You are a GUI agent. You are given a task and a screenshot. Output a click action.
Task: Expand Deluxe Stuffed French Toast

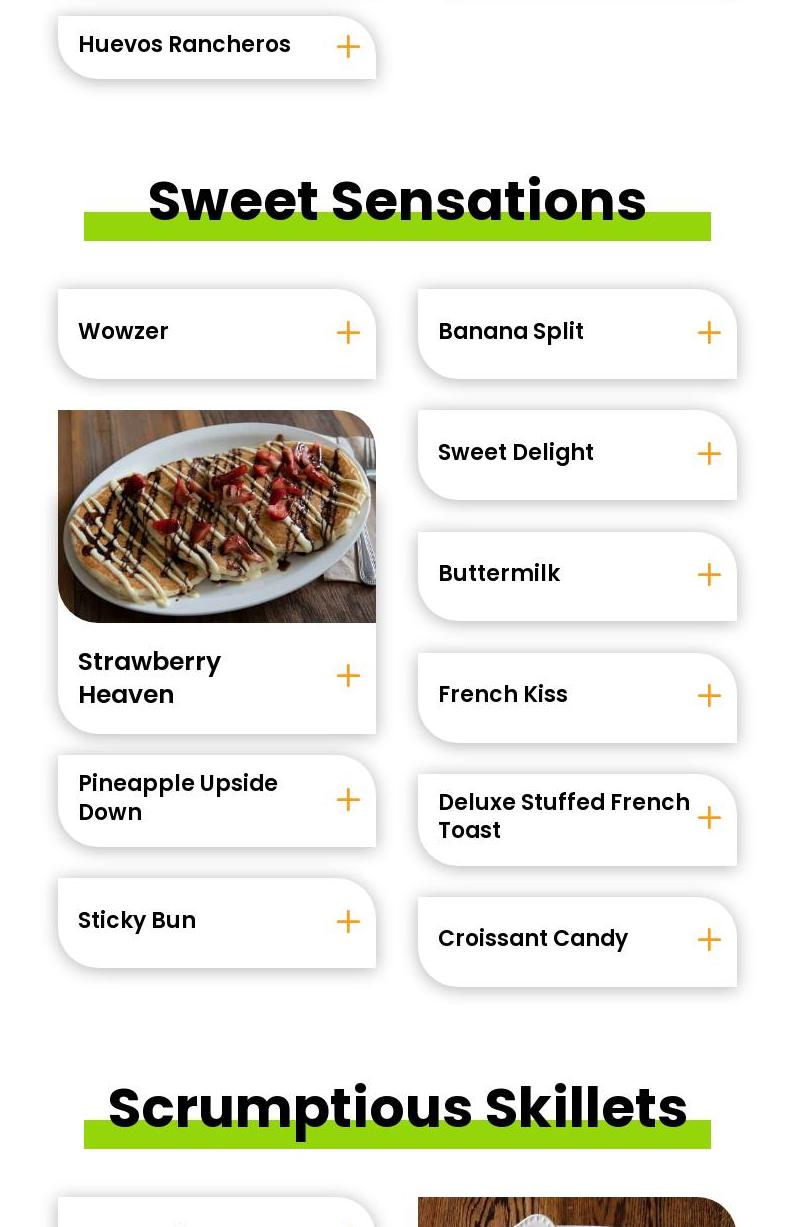pyautogui.click(x=709, y=817)
